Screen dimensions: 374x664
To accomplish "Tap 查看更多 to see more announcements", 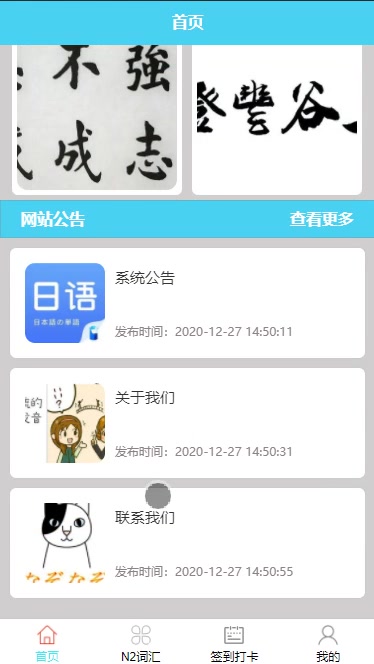I will [x=321, y=219].
